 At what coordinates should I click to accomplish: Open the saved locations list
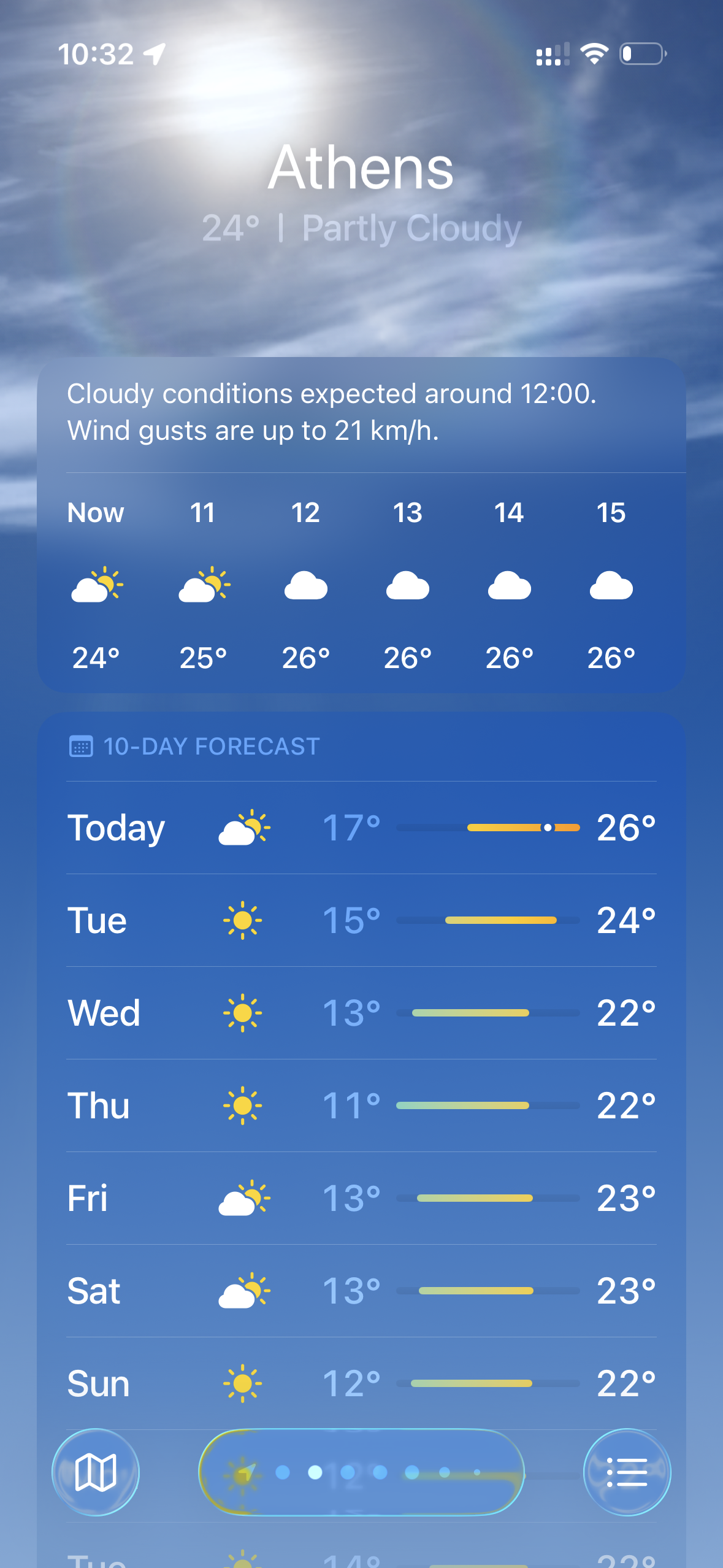(x=627, y=1472)
